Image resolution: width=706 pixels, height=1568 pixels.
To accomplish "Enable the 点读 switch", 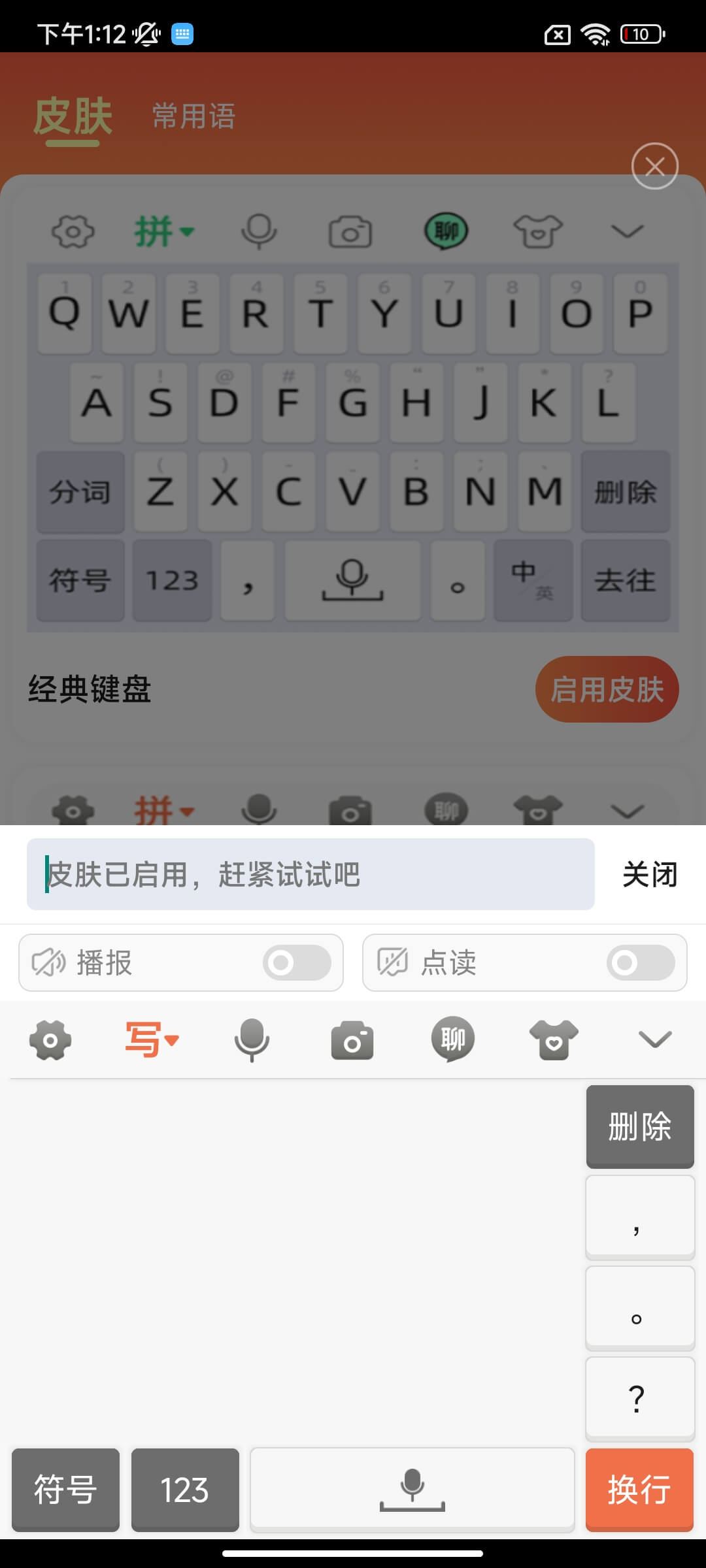I will click(x=641, y=963).
